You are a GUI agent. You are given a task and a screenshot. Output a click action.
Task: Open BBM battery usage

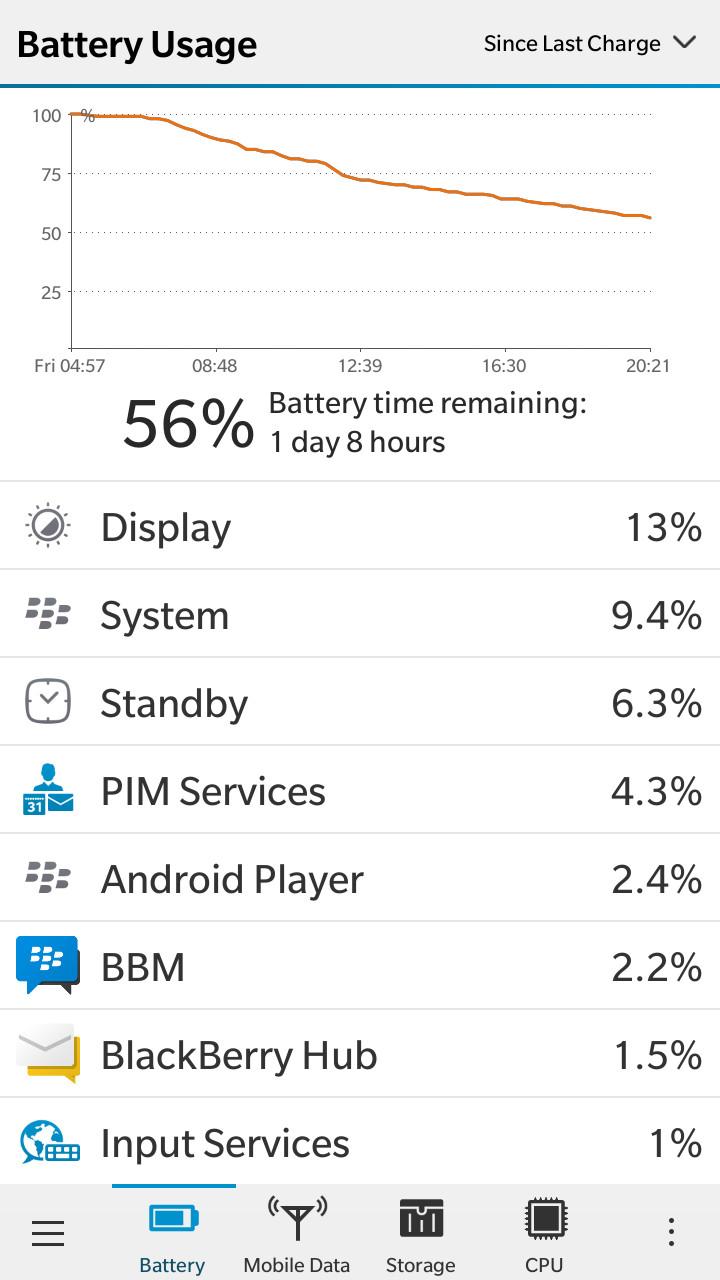tap(360, 966)
